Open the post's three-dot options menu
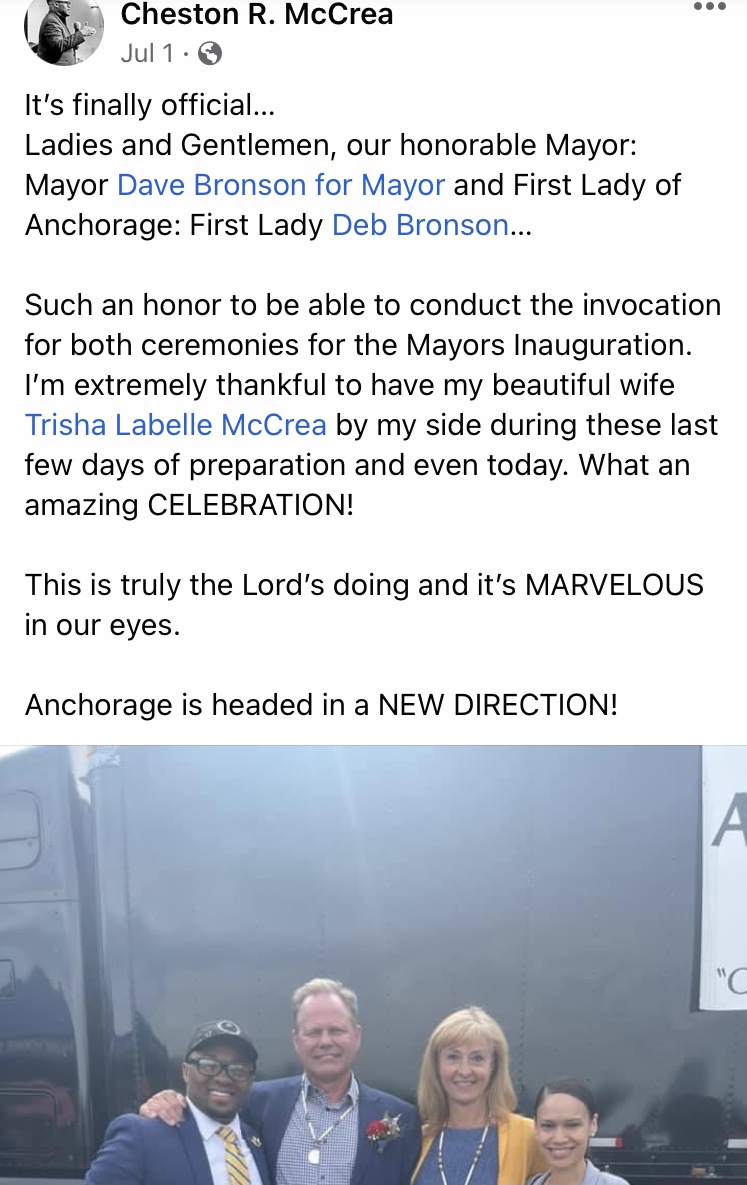This screenshot has width=747, height=1185. tap(708, 8)
